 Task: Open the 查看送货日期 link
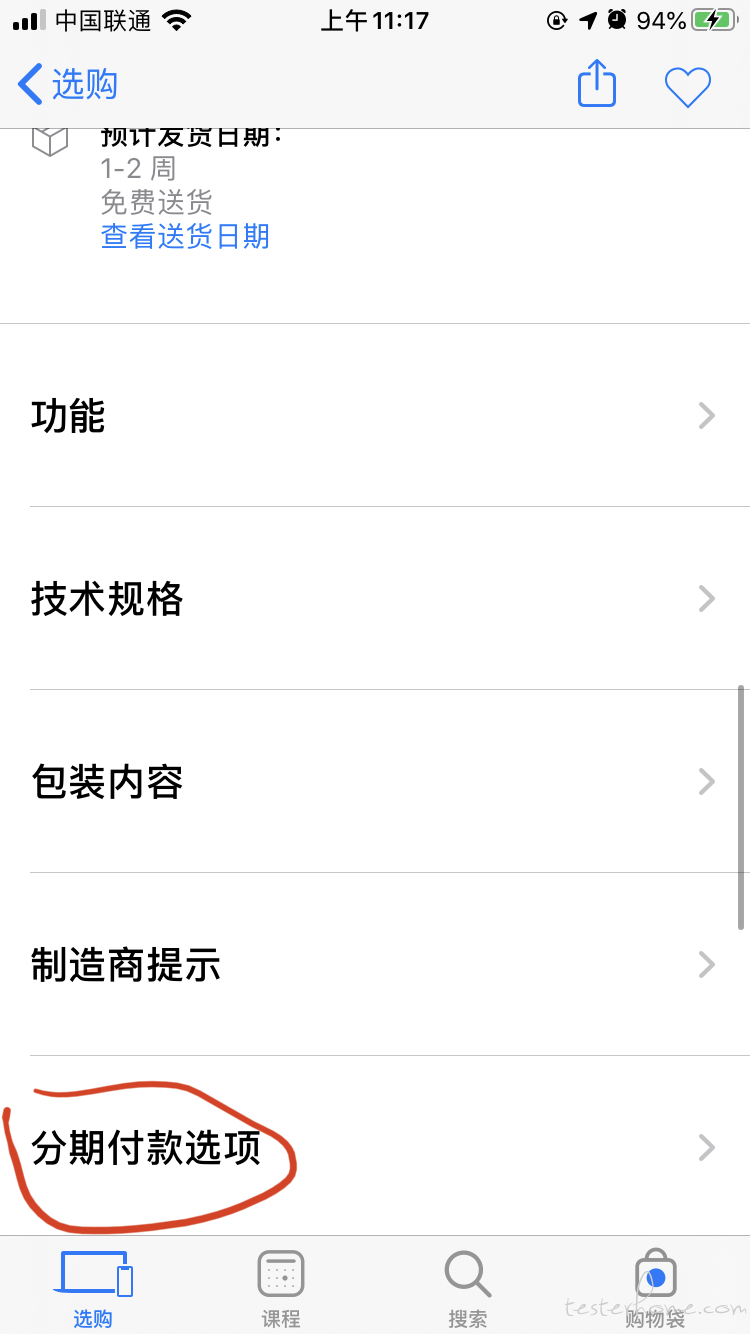point(185,236)
